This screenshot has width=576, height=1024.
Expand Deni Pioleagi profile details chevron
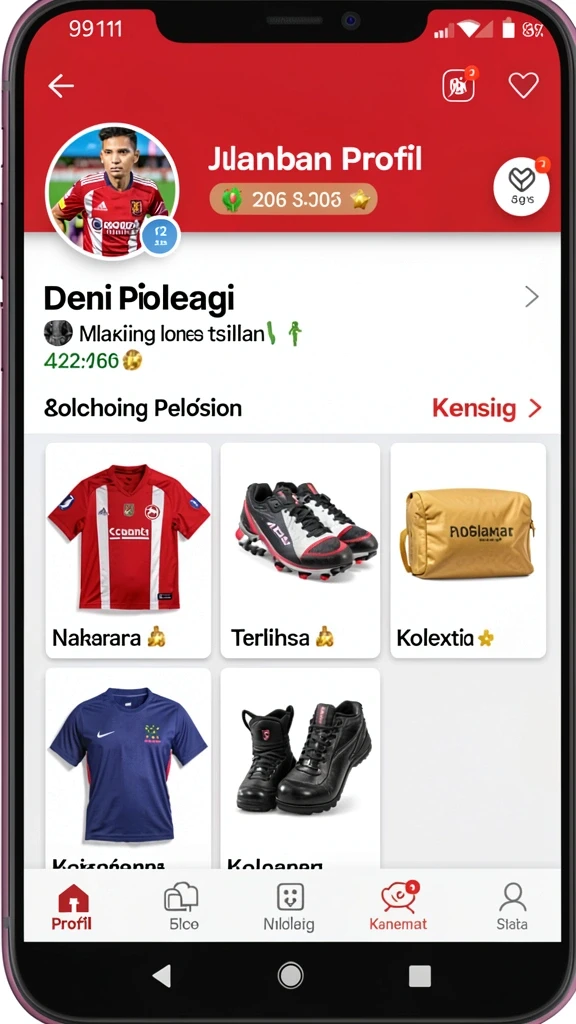(x=532, y=297)
